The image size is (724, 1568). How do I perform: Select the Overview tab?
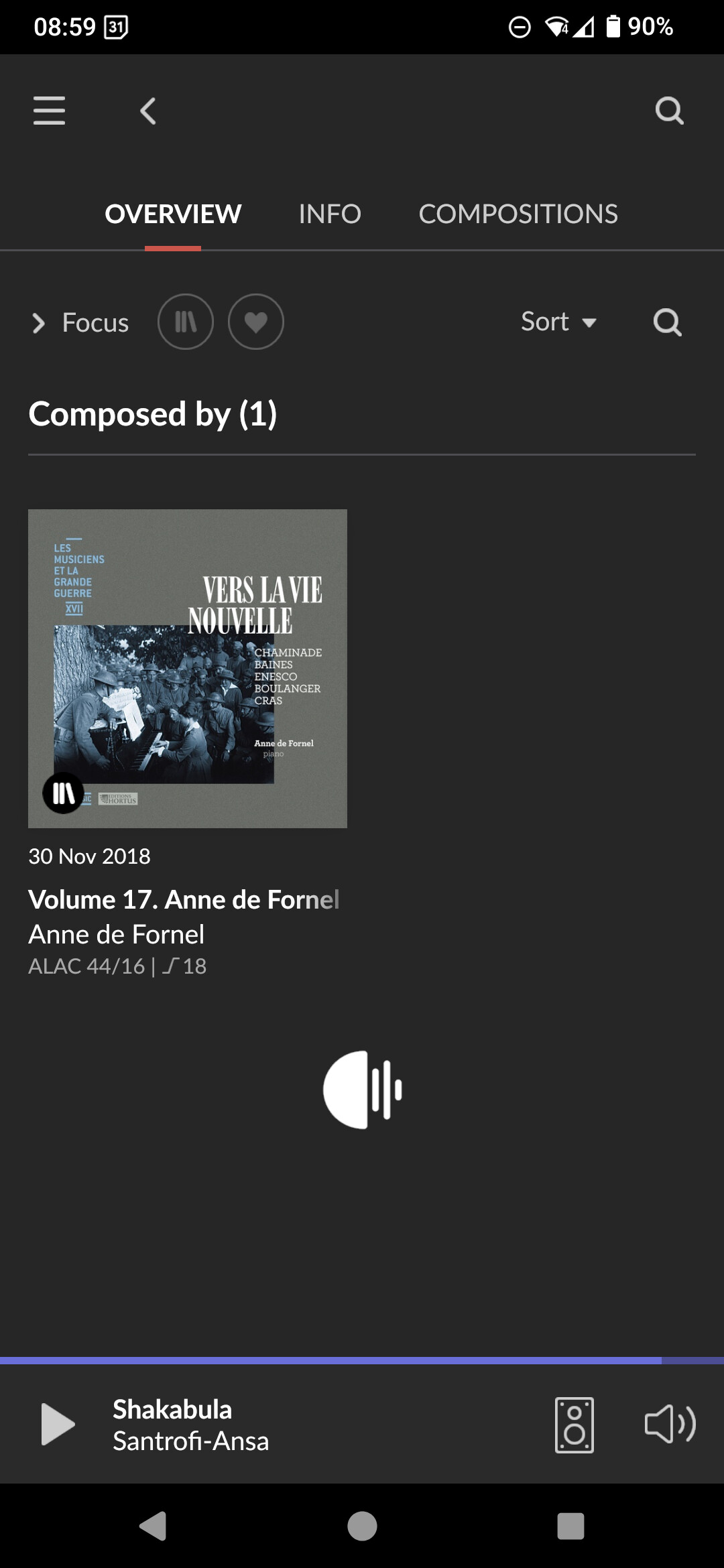(x=173, y=214)
